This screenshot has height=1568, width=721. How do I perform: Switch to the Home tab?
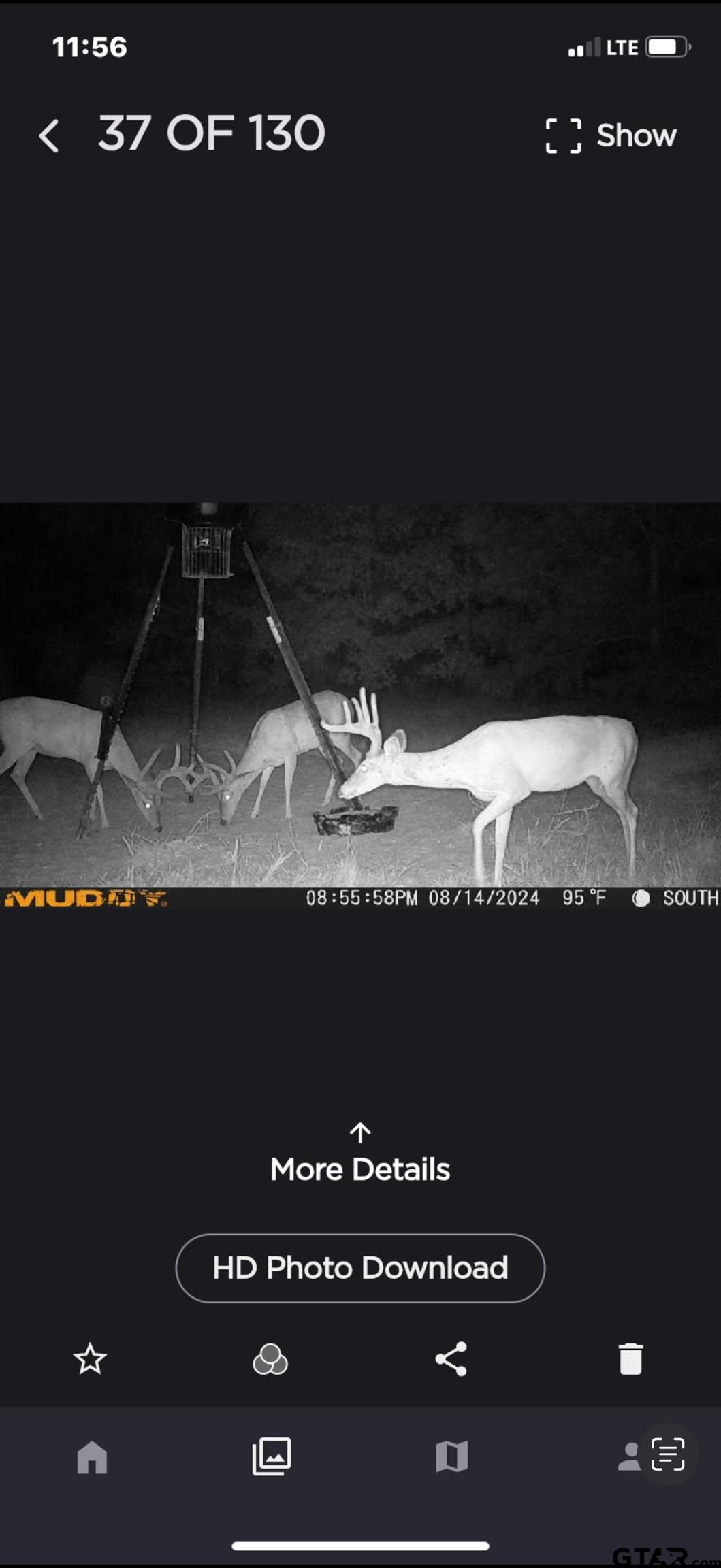coord(92,1457)
